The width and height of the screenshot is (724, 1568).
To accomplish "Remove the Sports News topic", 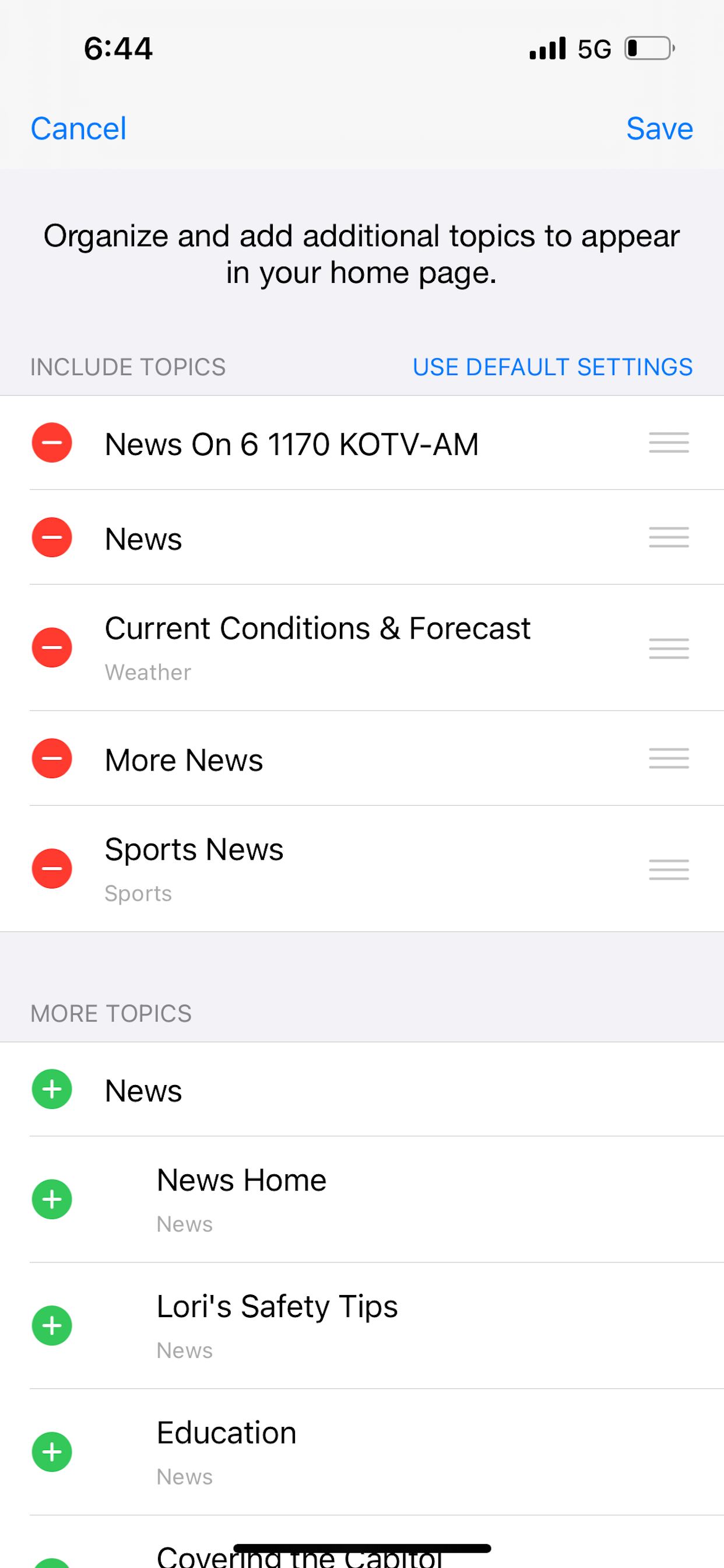I will click(52, 869).
